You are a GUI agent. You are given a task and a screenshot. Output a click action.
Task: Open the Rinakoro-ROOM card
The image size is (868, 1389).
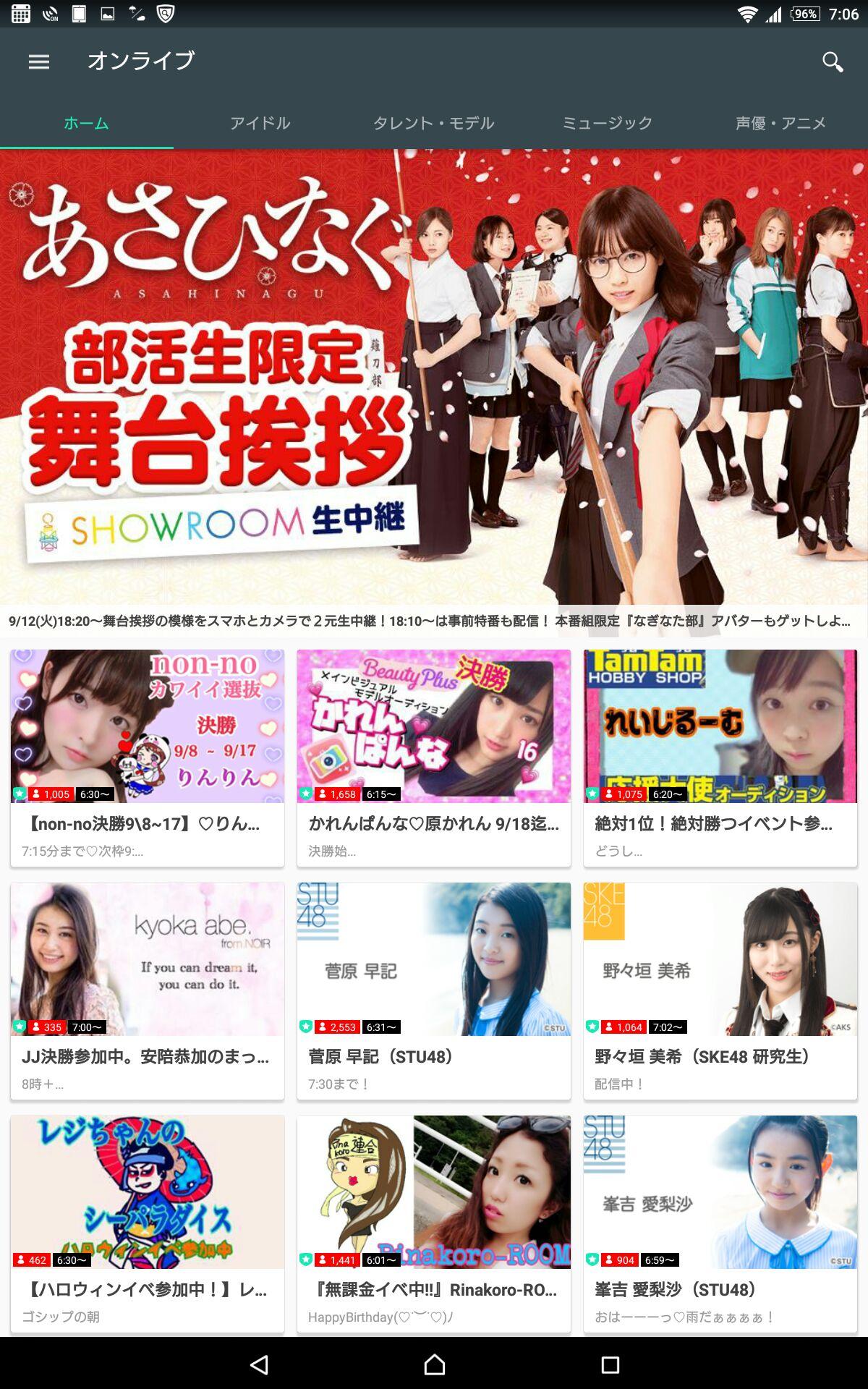tap(433, 1223)
